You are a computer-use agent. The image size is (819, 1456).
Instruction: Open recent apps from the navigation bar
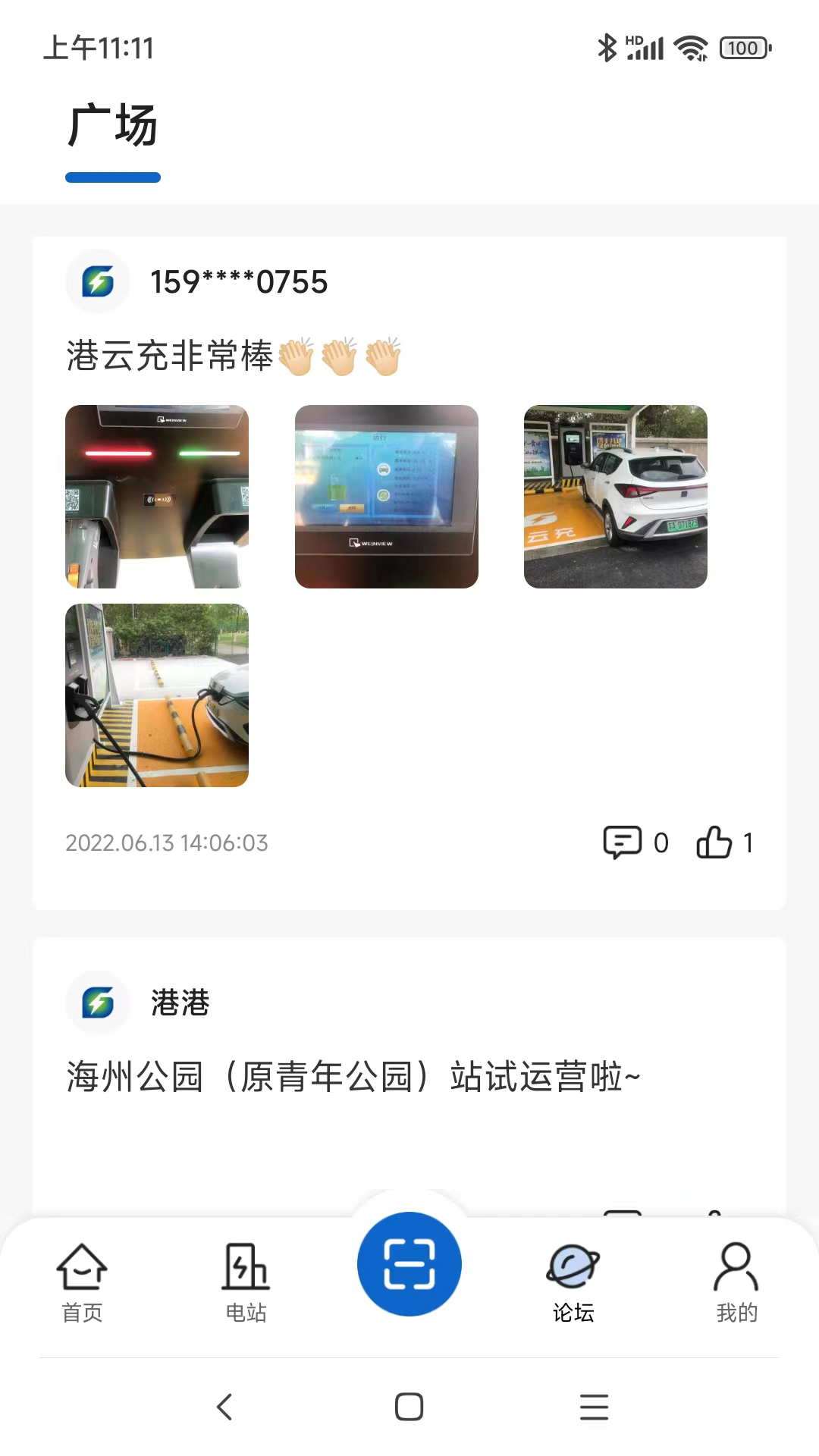tap(594, 1407)
